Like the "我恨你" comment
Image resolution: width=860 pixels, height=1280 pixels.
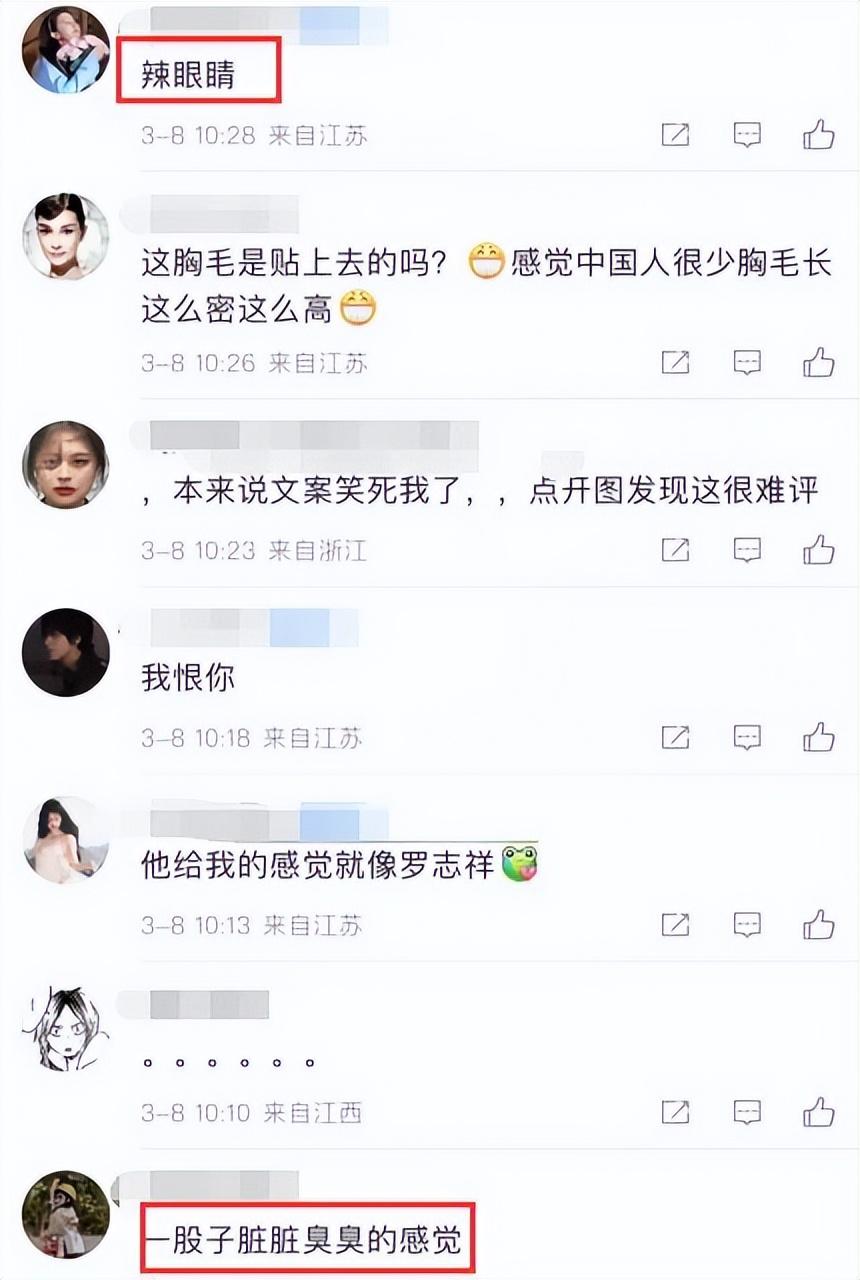pyautogui.click(x=818, y=737)
